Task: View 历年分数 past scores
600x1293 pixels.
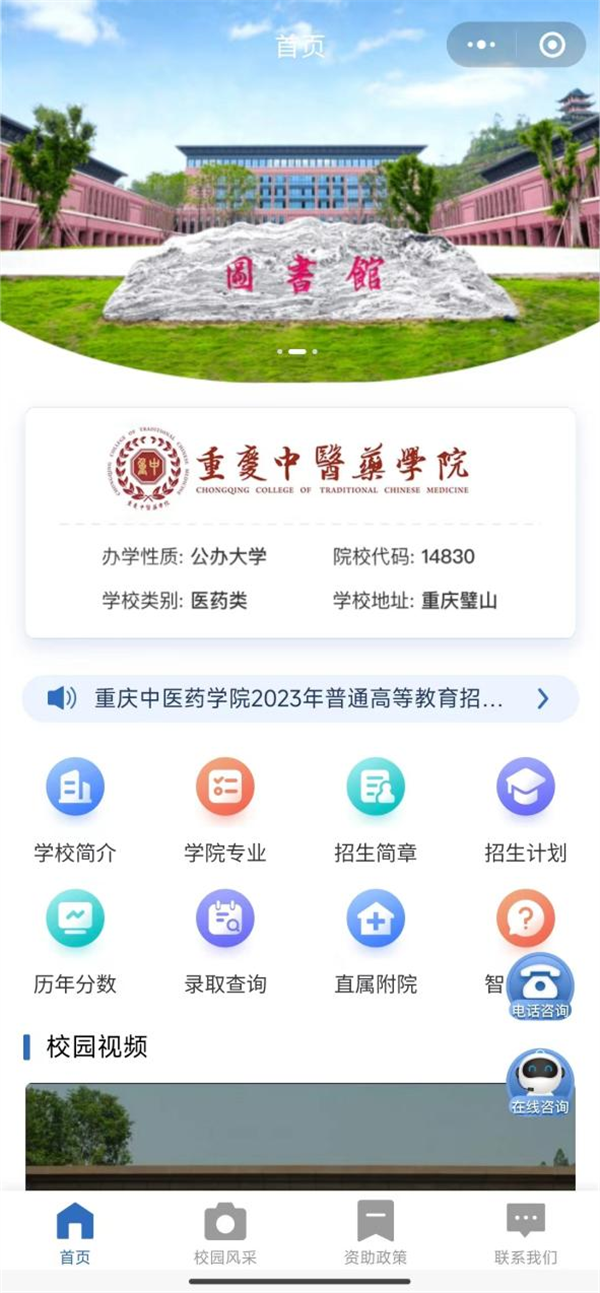Action: (x=75, y=940)
